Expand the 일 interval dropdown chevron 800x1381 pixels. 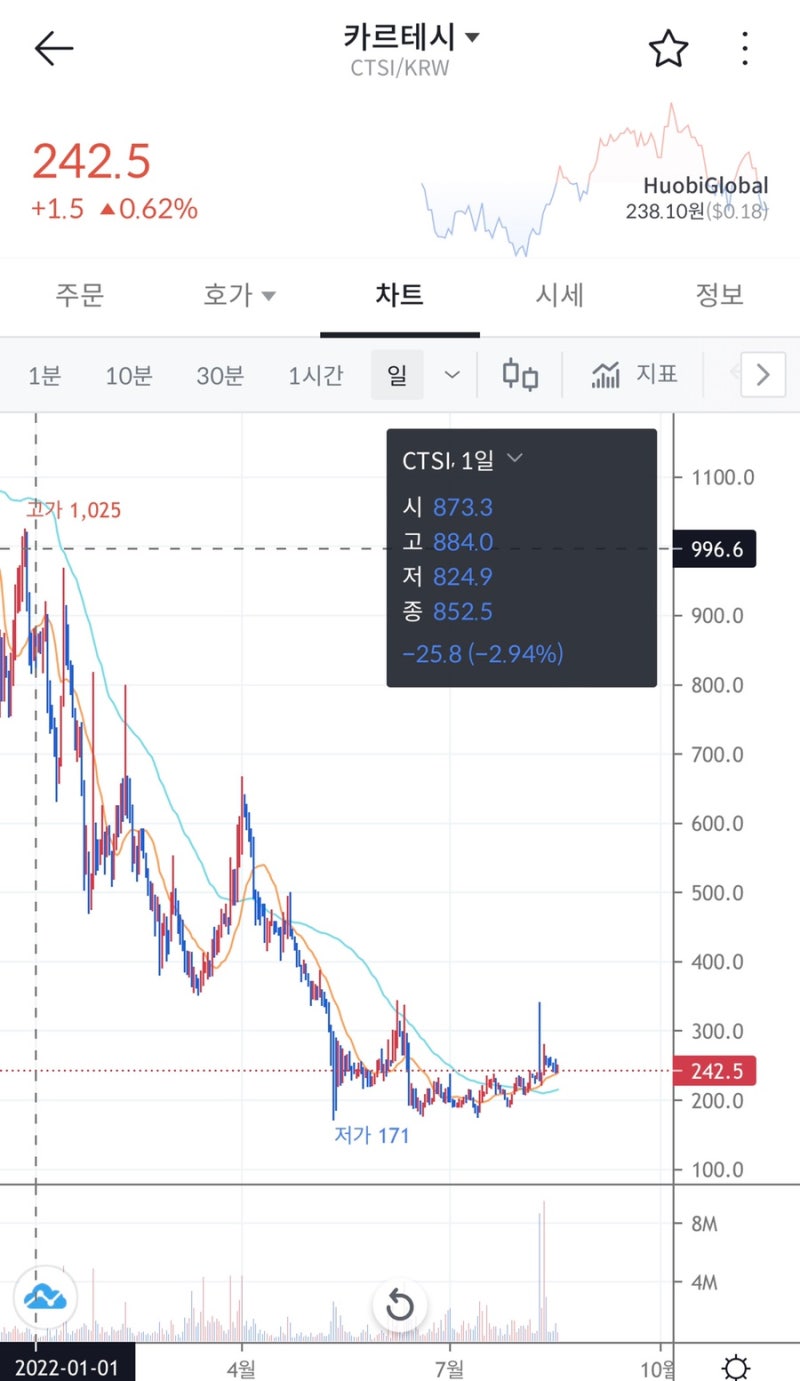click(451, 374)
